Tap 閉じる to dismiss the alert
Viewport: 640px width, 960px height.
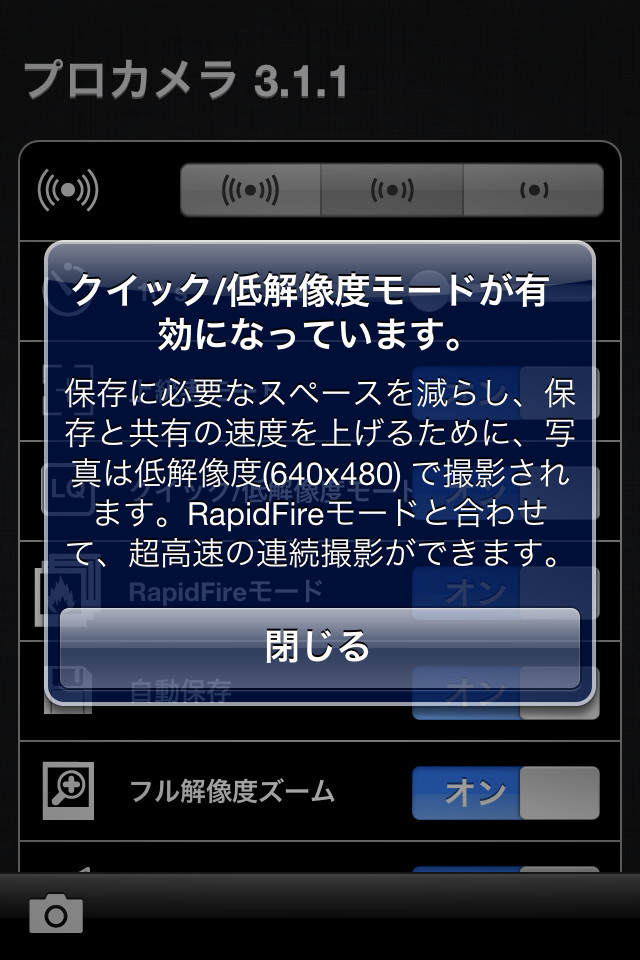(320, 648)
